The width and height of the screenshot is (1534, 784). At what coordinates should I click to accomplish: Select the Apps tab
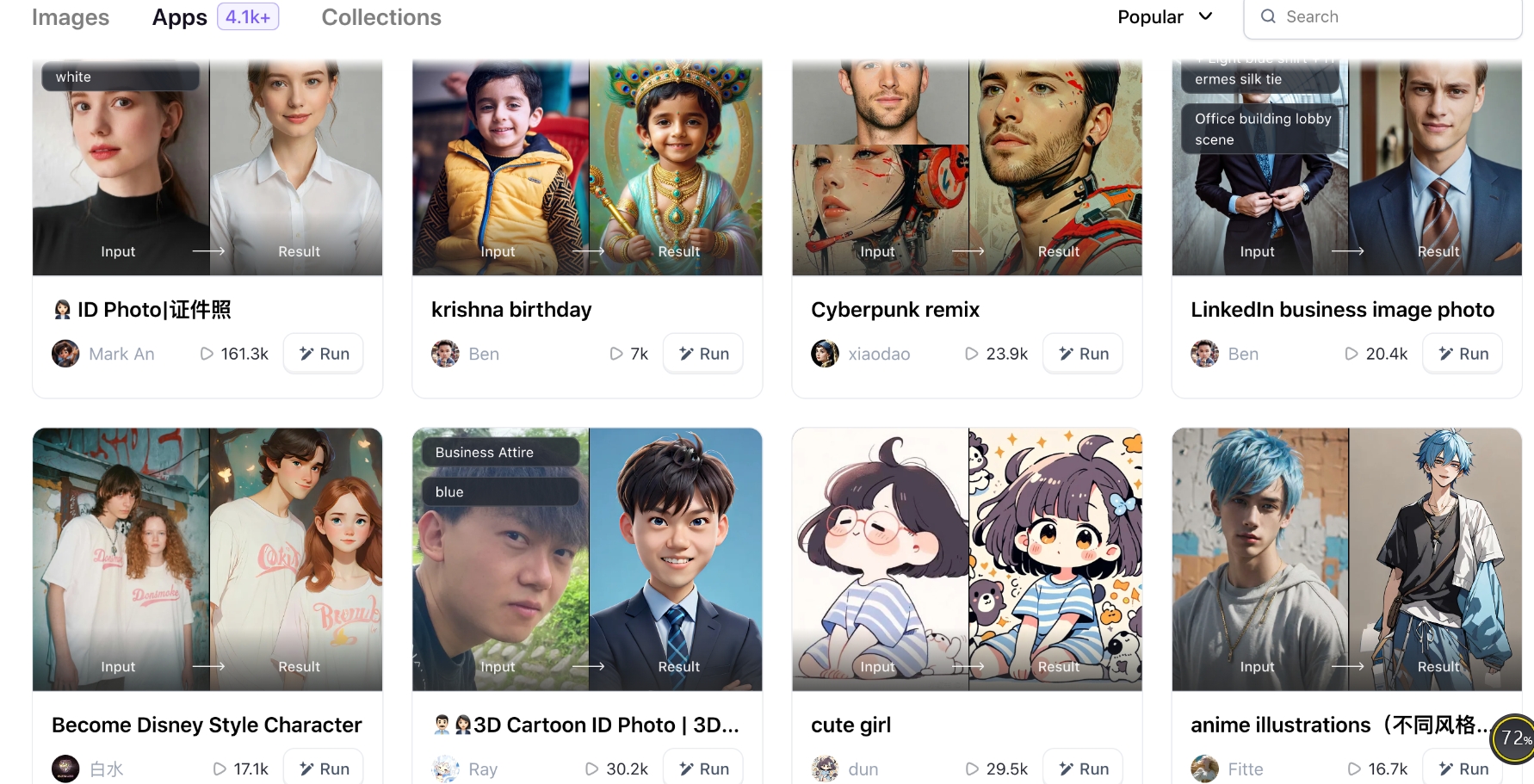(180, 17)
